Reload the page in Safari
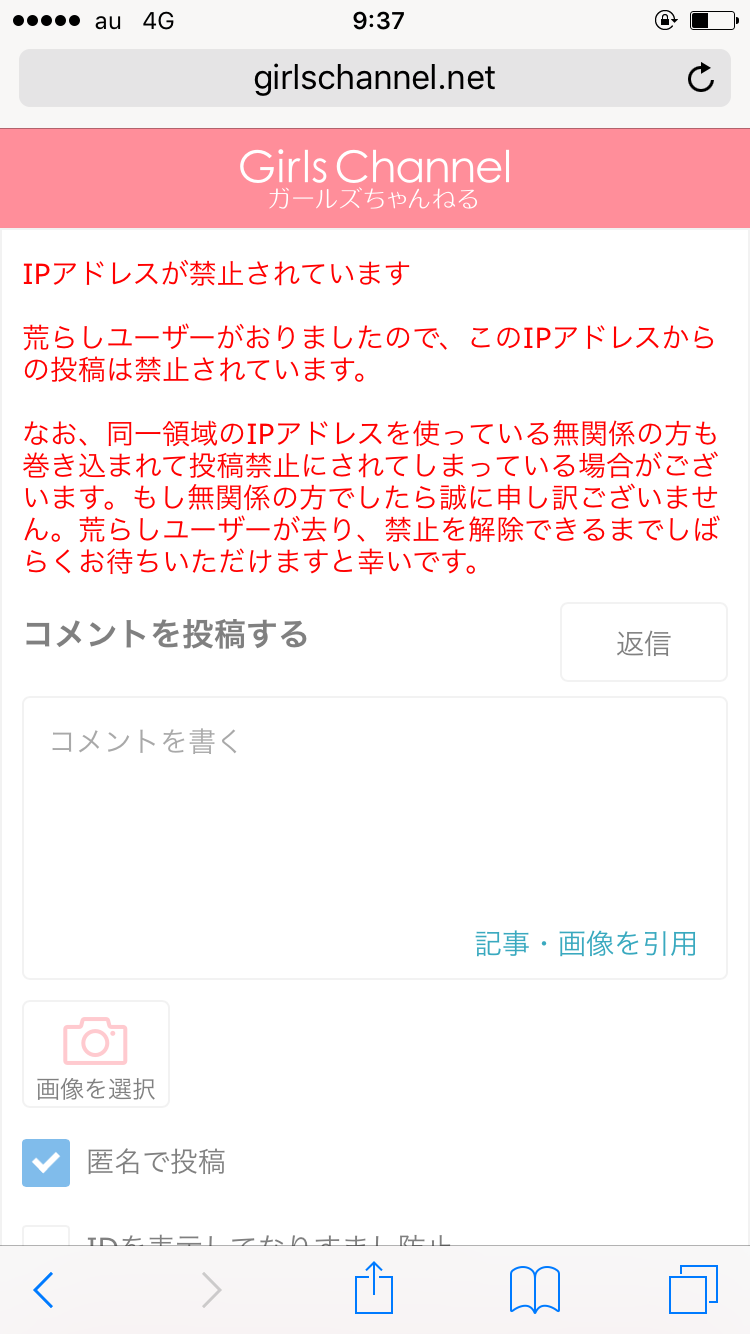The height and width of the screenshot is (1334, 750). 702,78
